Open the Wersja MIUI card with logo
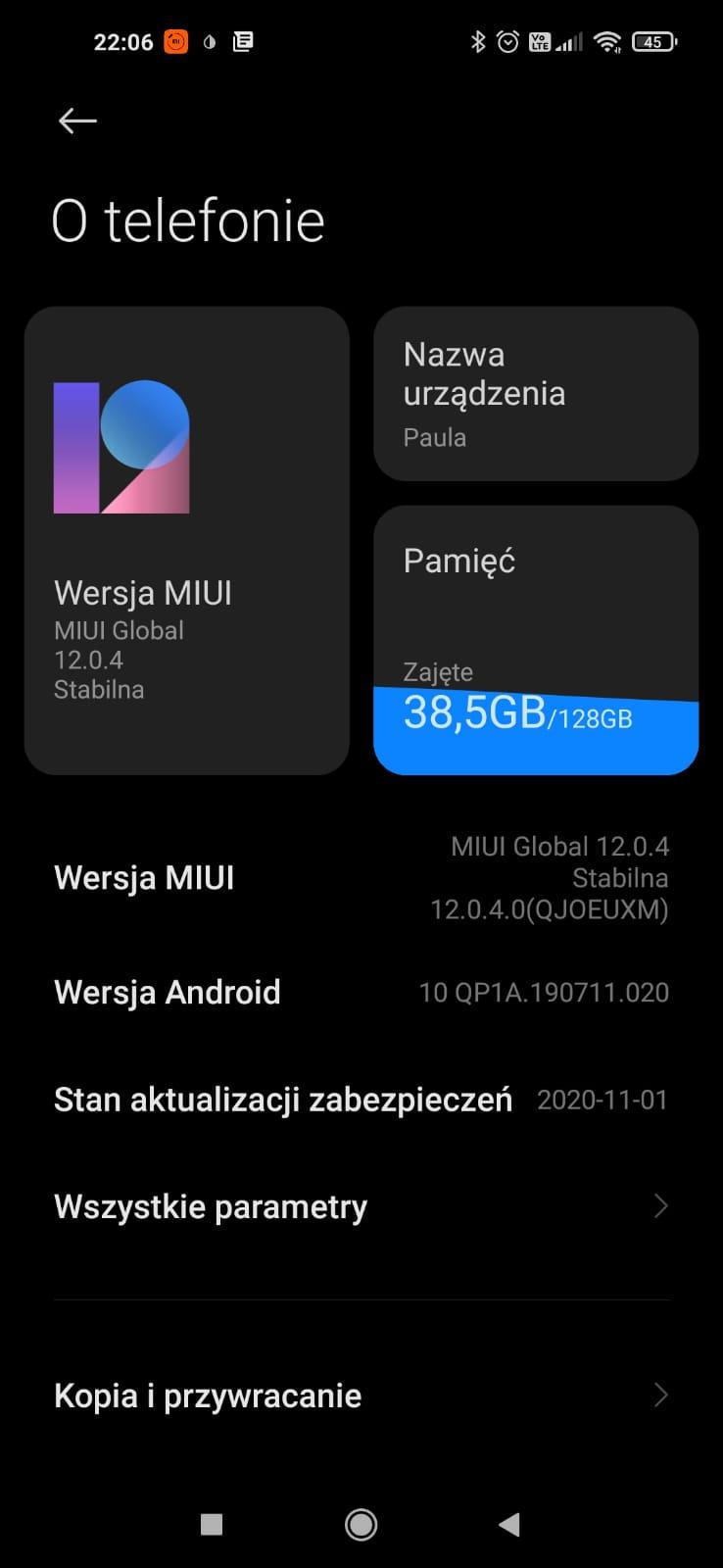723x1568 pixels. pos(186,540)
